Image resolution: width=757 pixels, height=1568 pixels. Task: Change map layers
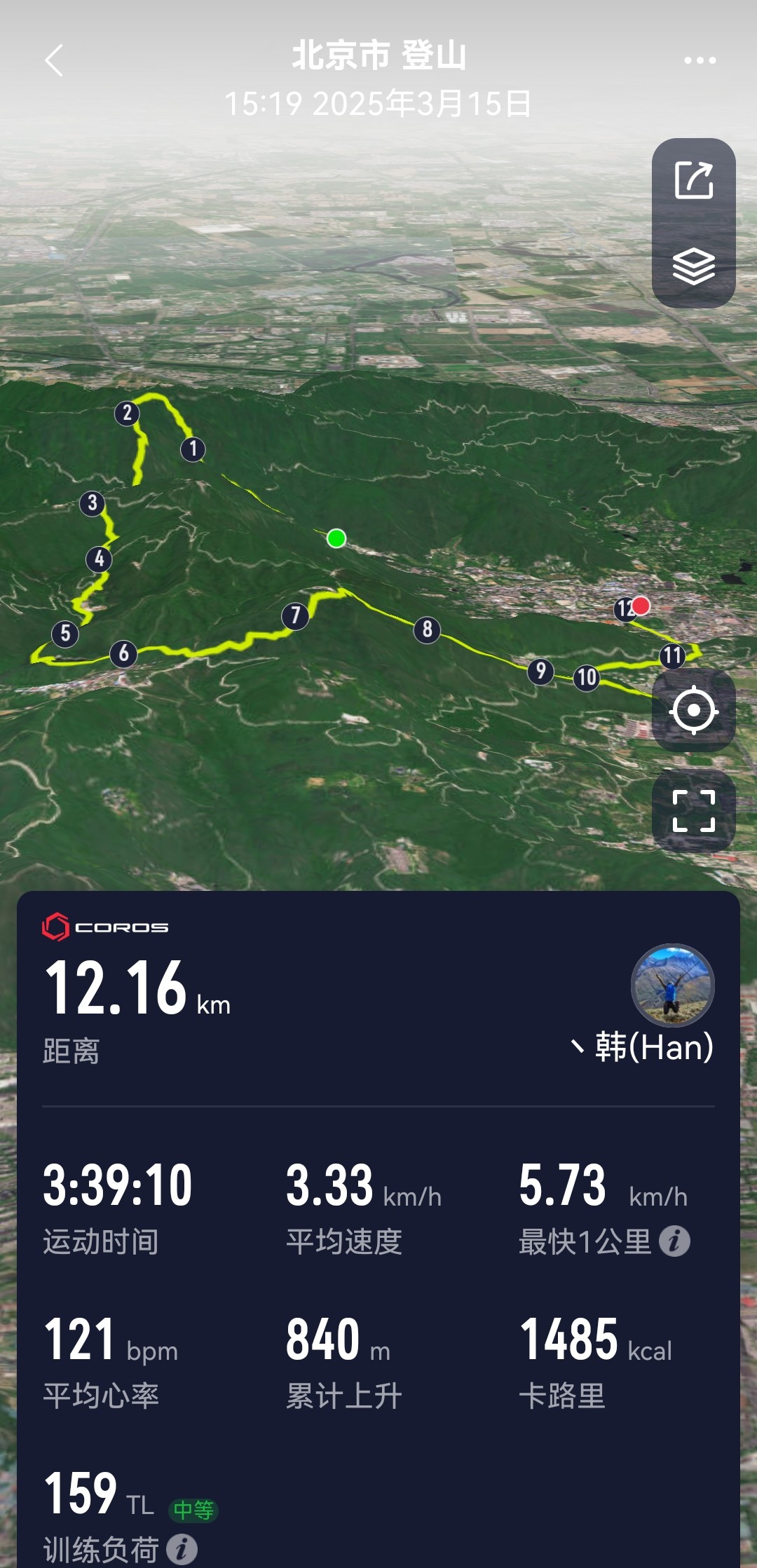[x=694, y=266]
